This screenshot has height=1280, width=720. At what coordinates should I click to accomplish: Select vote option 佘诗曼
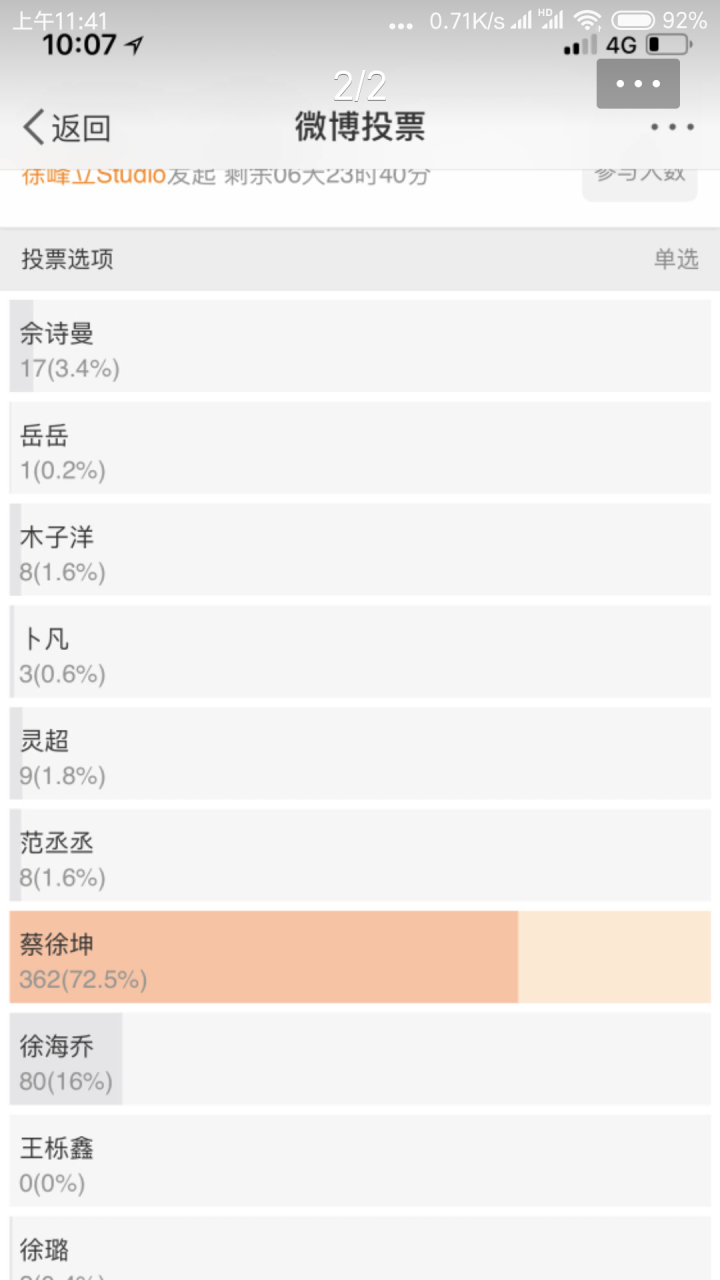[x=360, y=346]
